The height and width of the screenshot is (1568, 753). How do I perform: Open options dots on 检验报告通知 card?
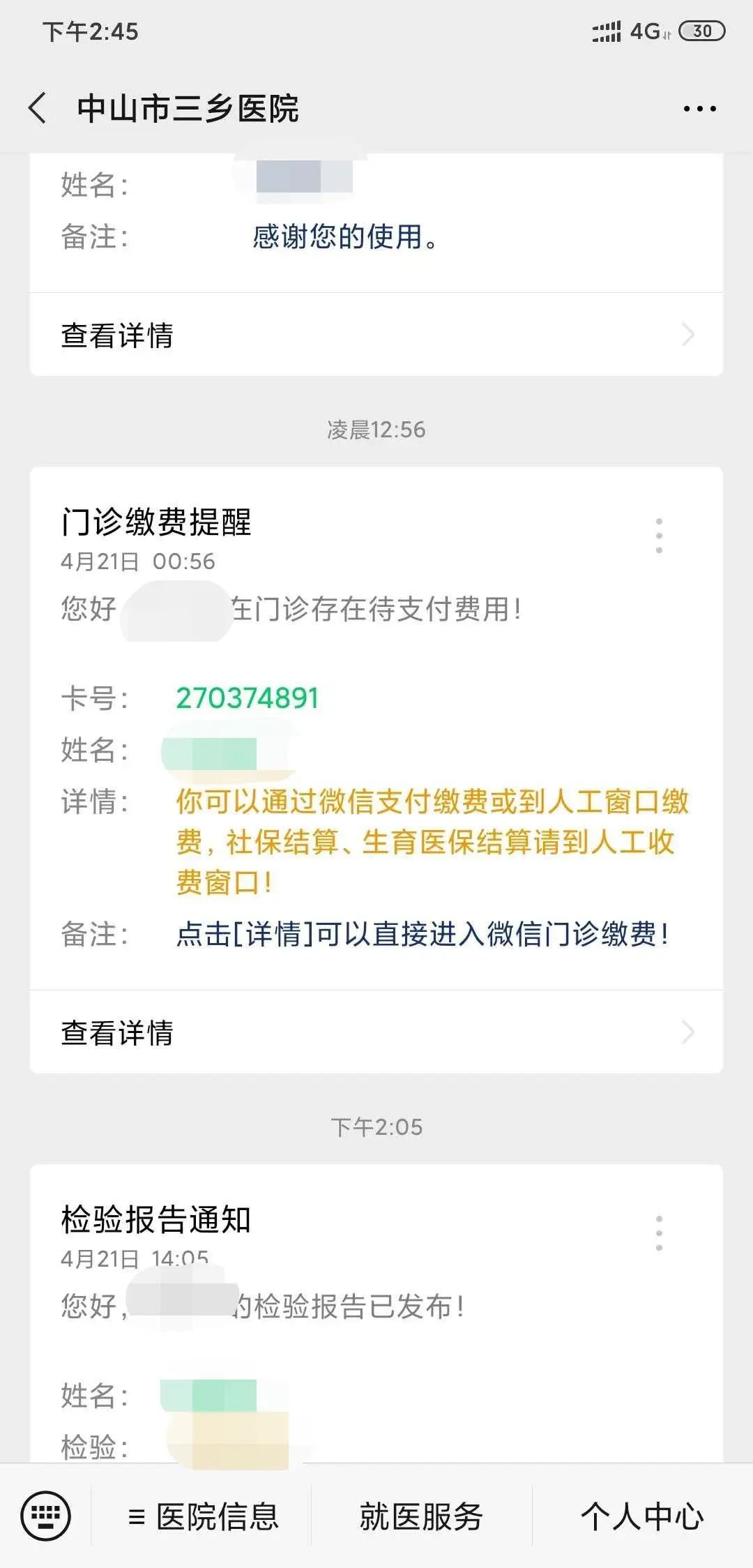pyautogui.click(x=659, y=1233)
